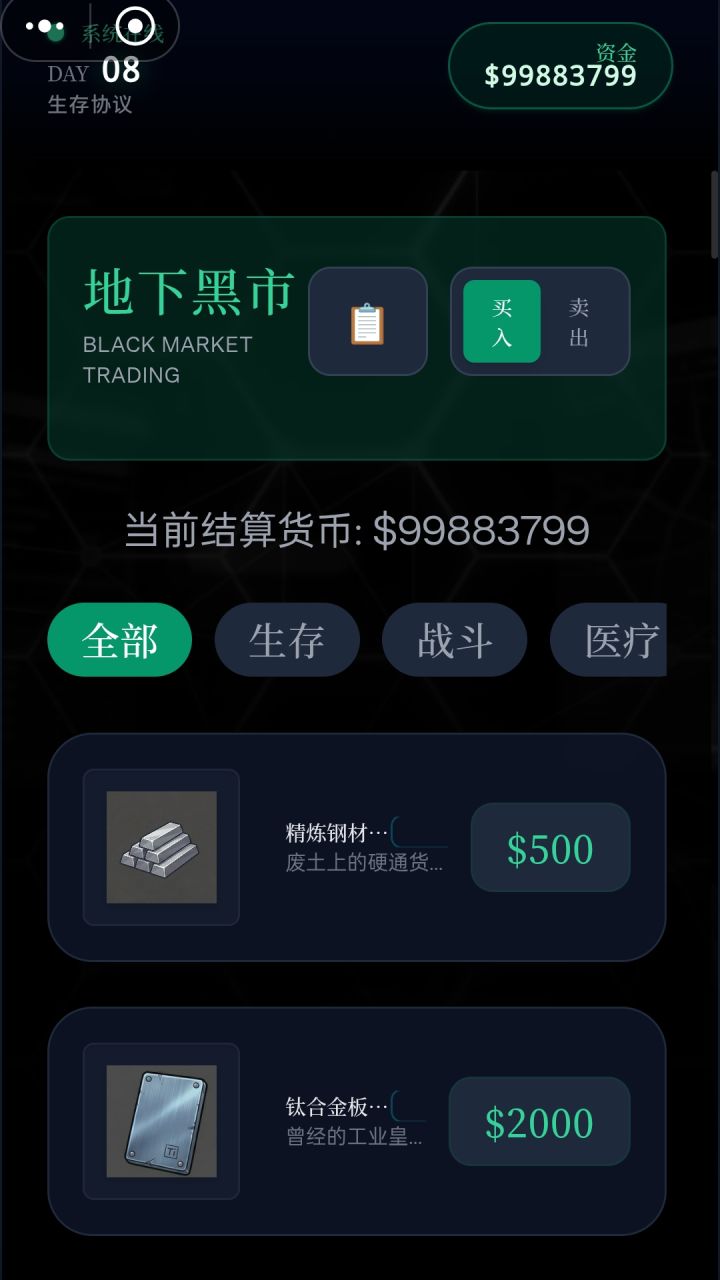Open the WeChat mini-program more options menu
This screenshot has width=720, height=1280.
click(x=44, y=27)
